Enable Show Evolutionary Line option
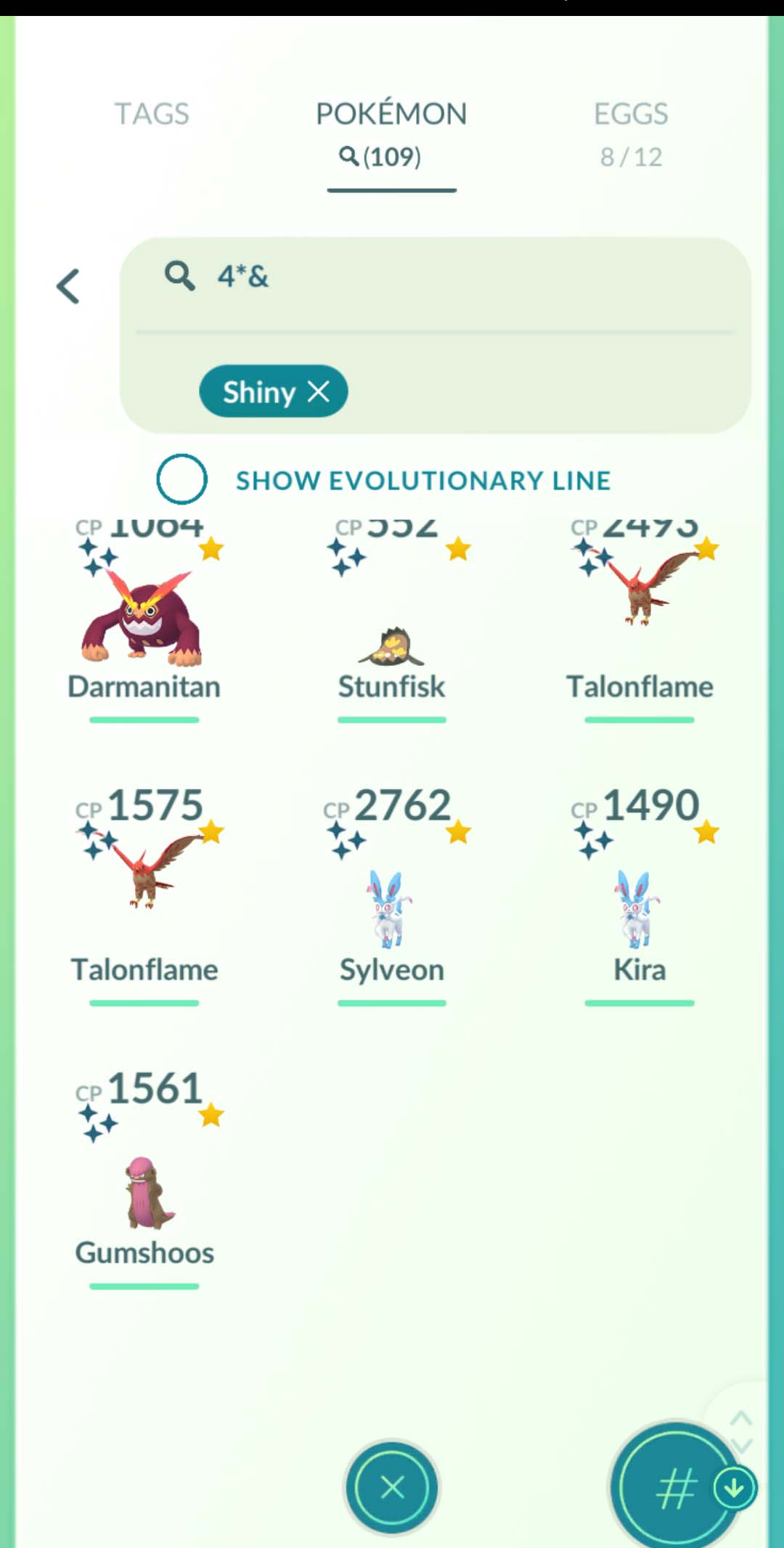The width and height of the screenshot is (784, 1548). pos(181,479)
